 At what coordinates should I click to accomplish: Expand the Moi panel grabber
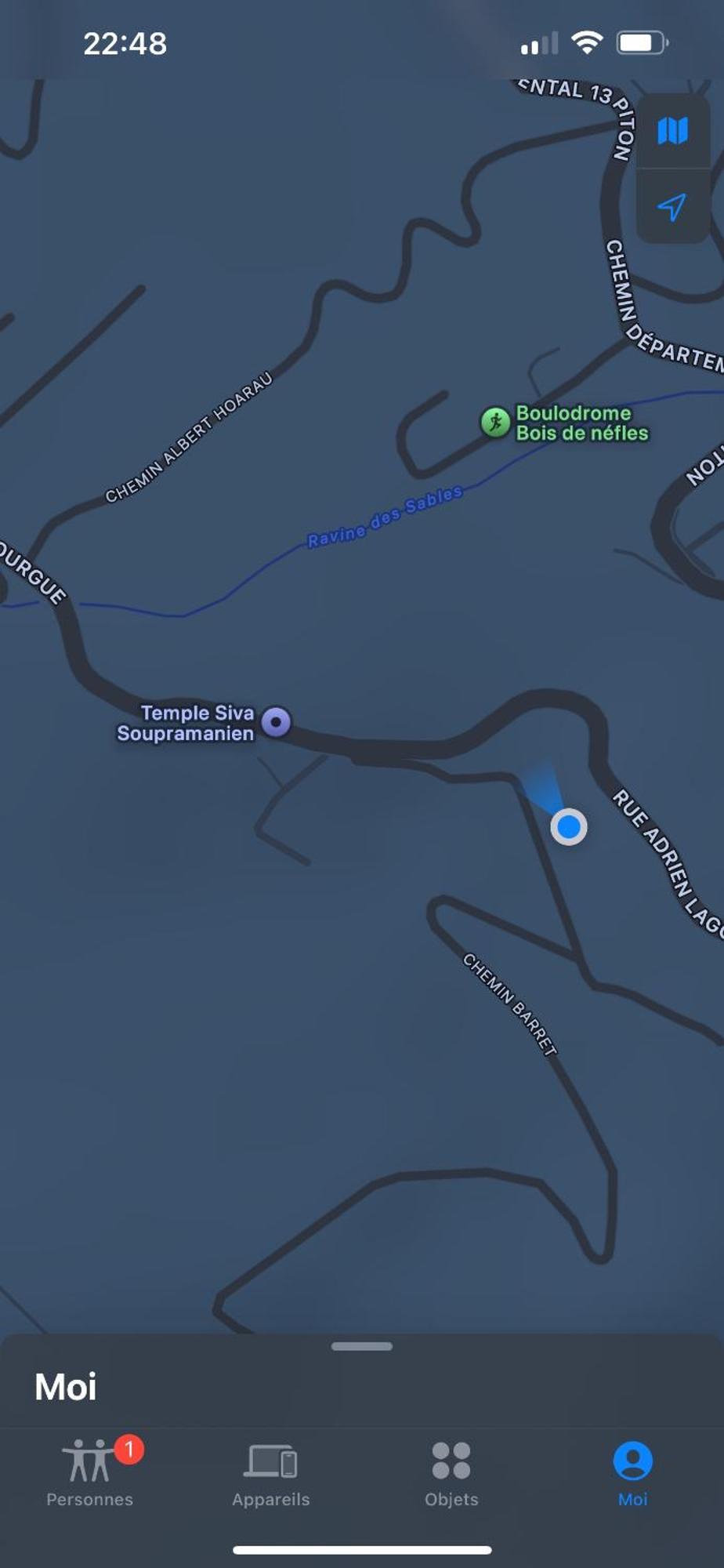[x=362, y=1346]
